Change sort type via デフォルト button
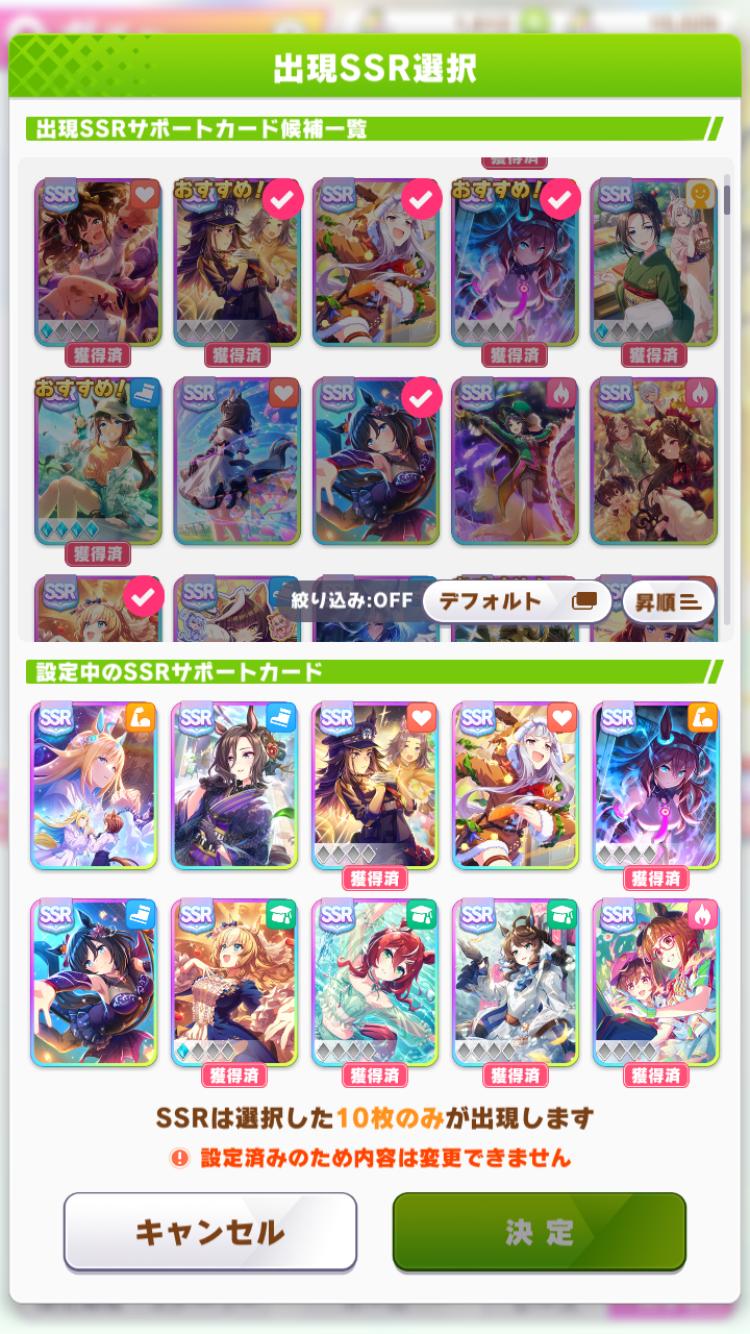Viewport: 750px width, 1334px height. click(x=516, y=601)
